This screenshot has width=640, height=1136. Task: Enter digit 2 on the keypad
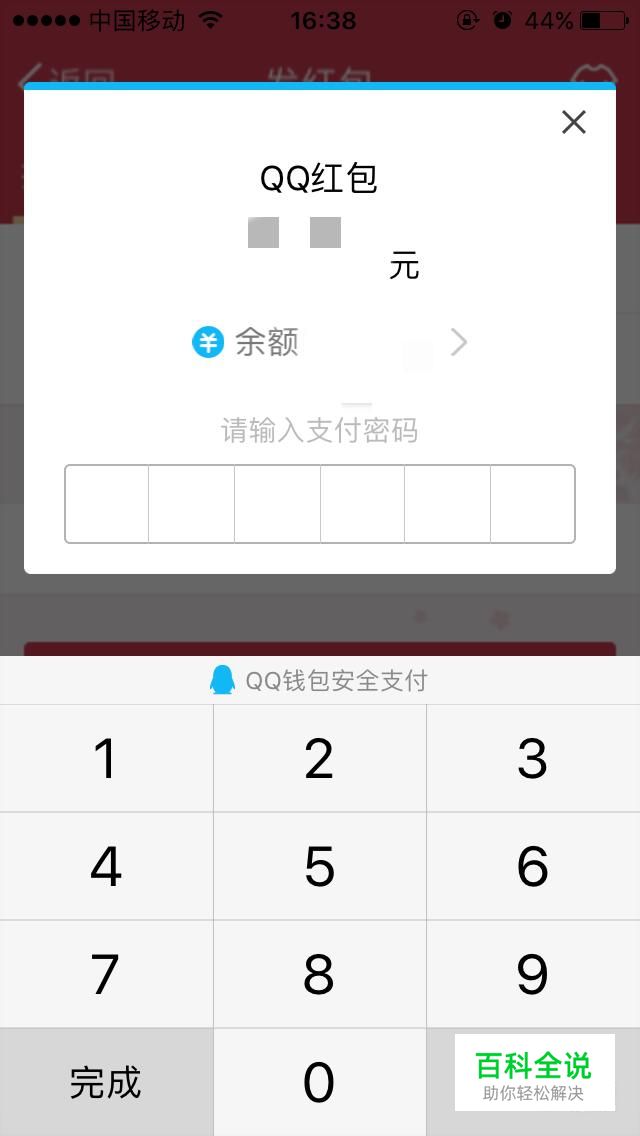click(319, 759)
